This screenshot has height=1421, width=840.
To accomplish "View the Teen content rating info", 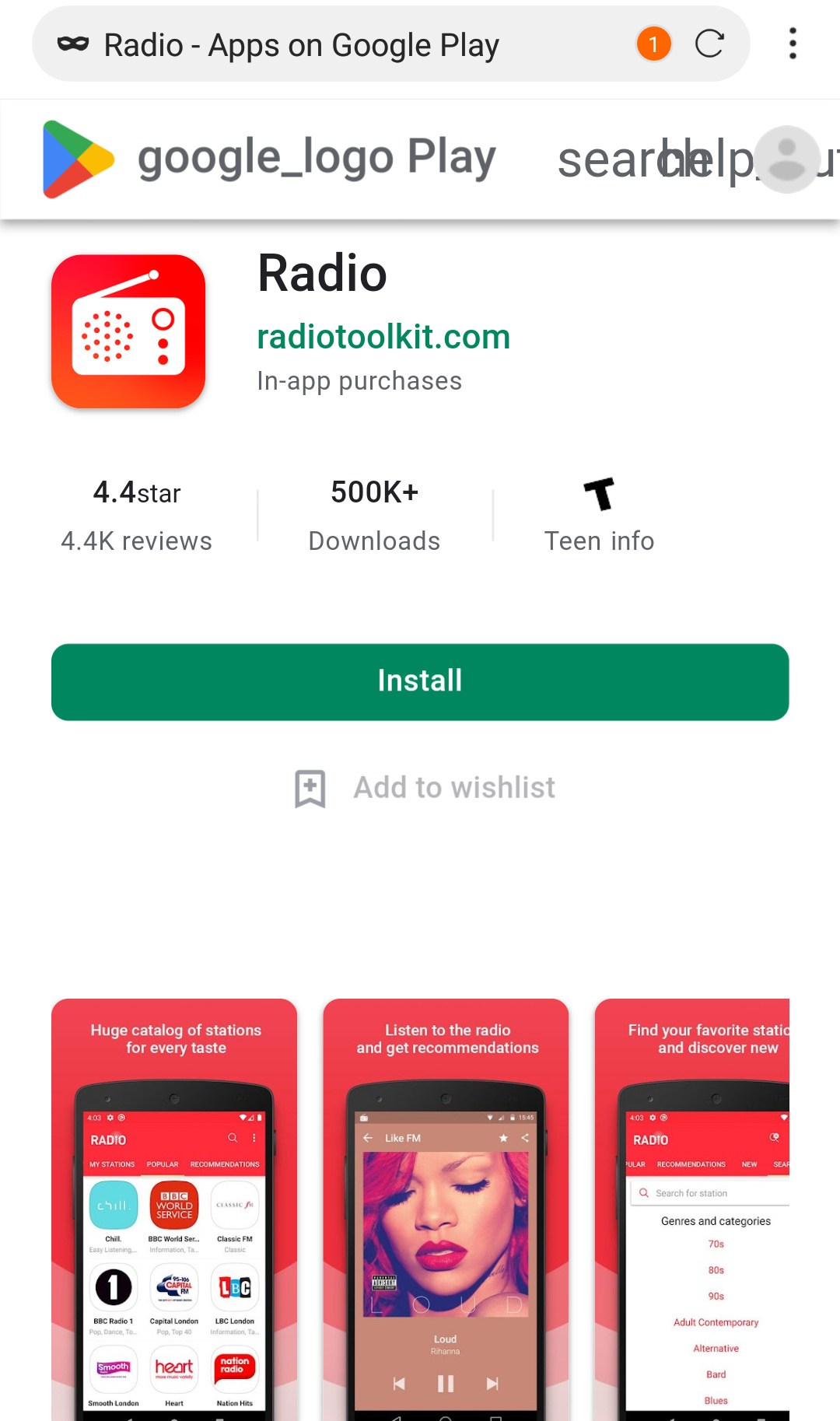I will (599, 515).
